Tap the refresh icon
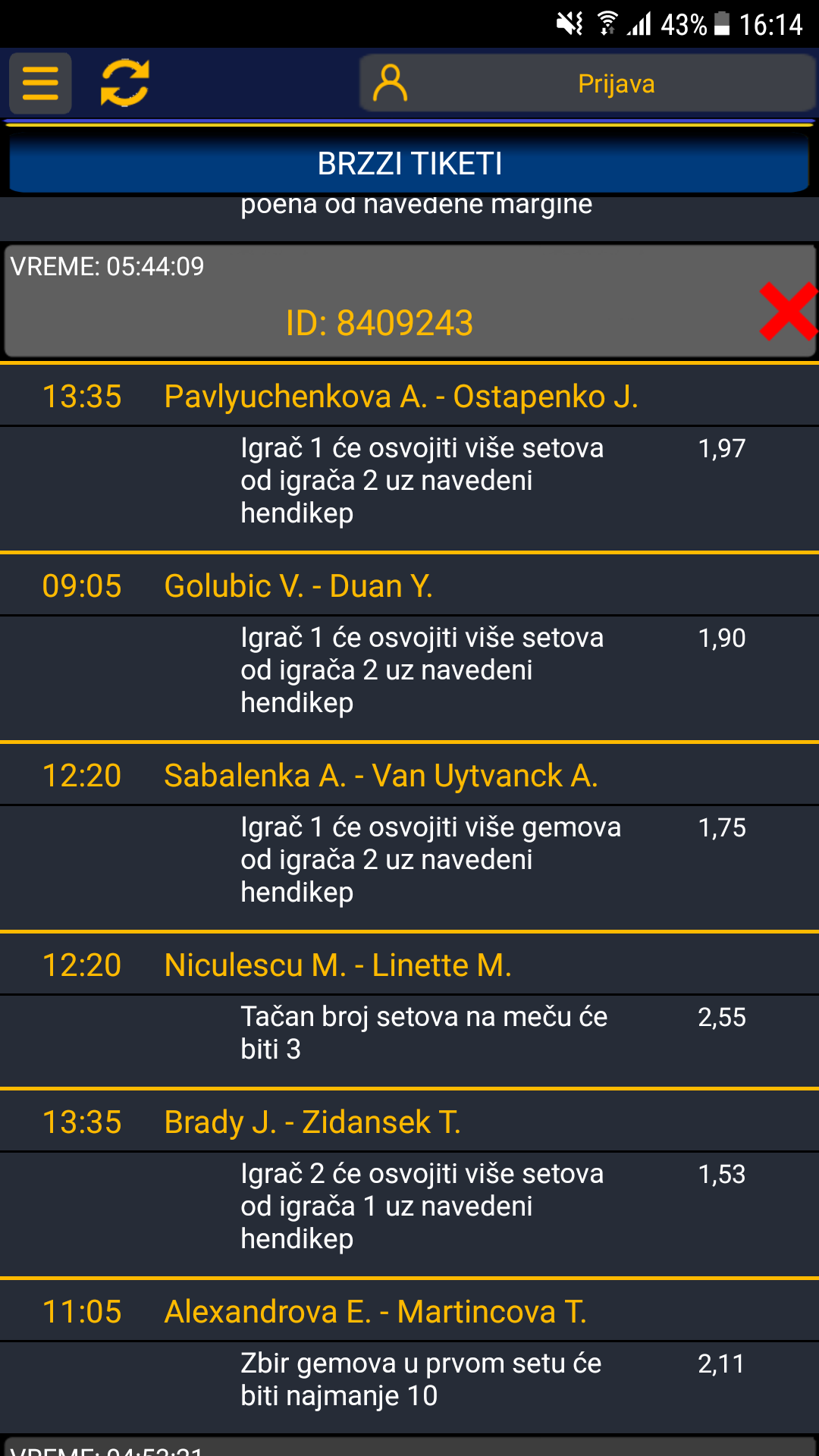Viewport: 819px width, 1456px height. click(125, 83)
